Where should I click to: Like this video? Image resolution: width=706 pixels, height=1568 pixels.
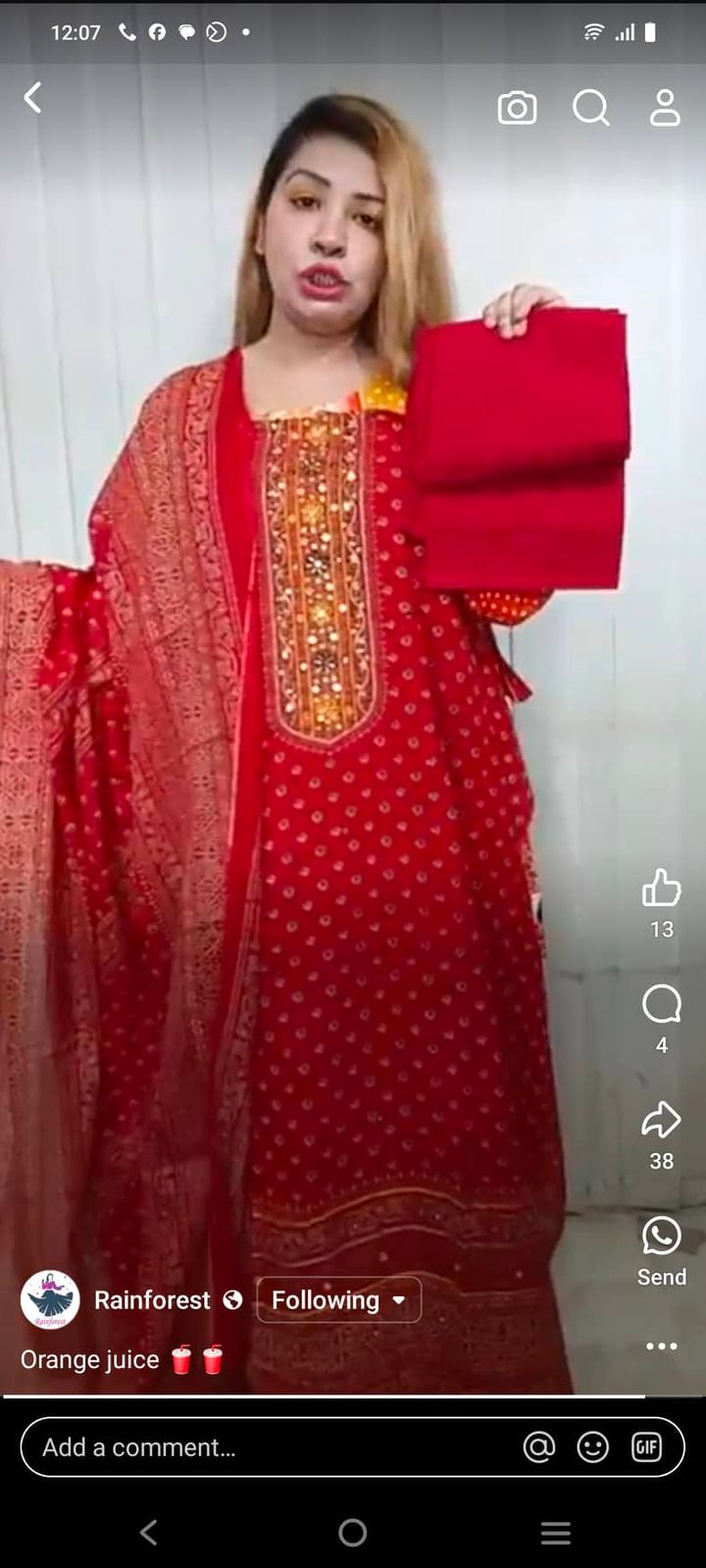tap(662, 888)
